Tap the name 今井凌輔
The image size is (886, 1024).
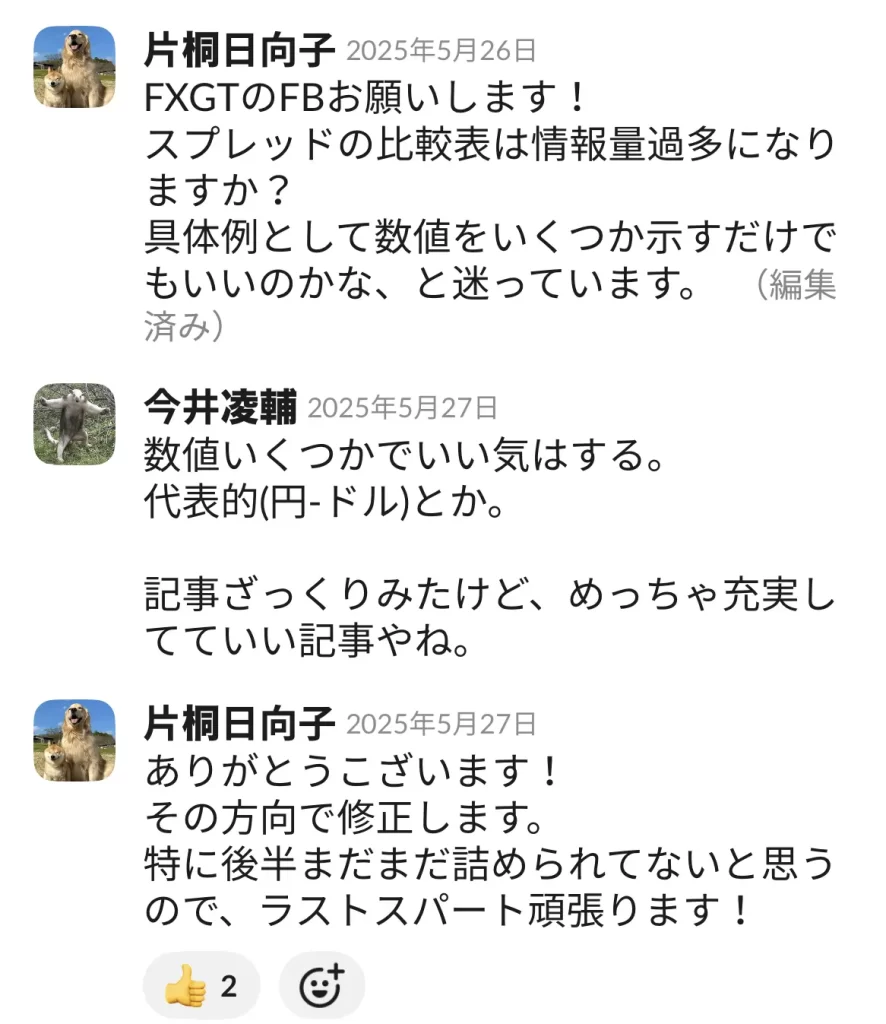click(220, 406)
